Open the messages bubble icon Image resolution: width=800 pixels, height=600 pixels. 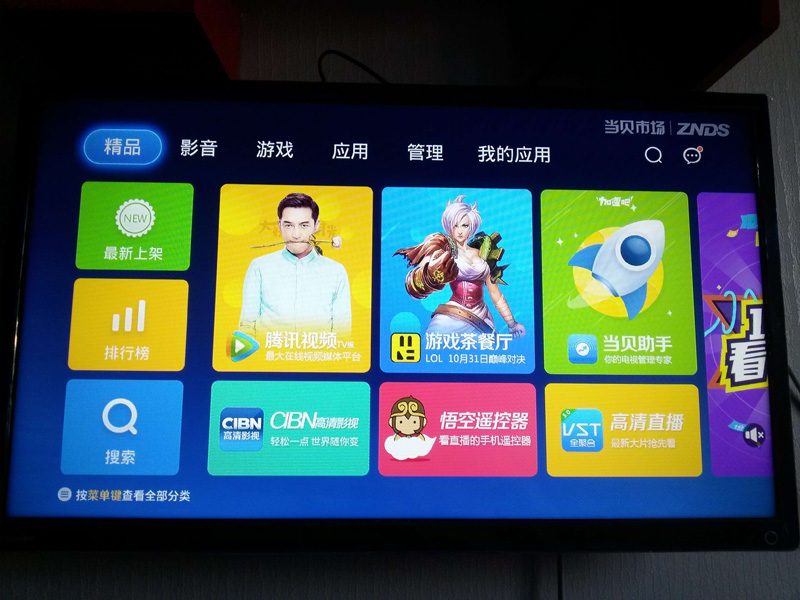point(692,155)
